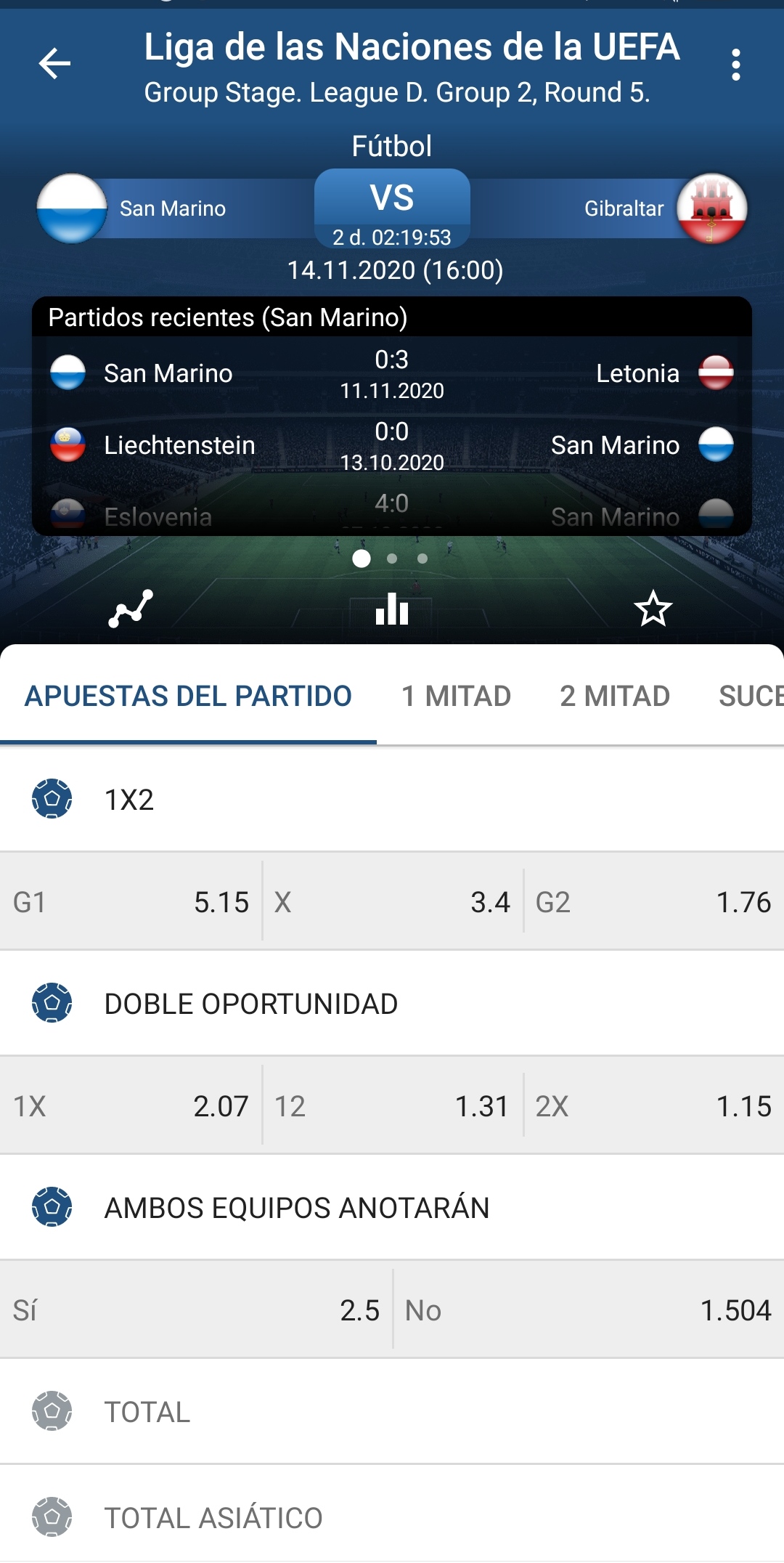This screenshot has width=784, height=1563.
Task: Collapse the 1X2 section header
Action: (x=392, y=799)
